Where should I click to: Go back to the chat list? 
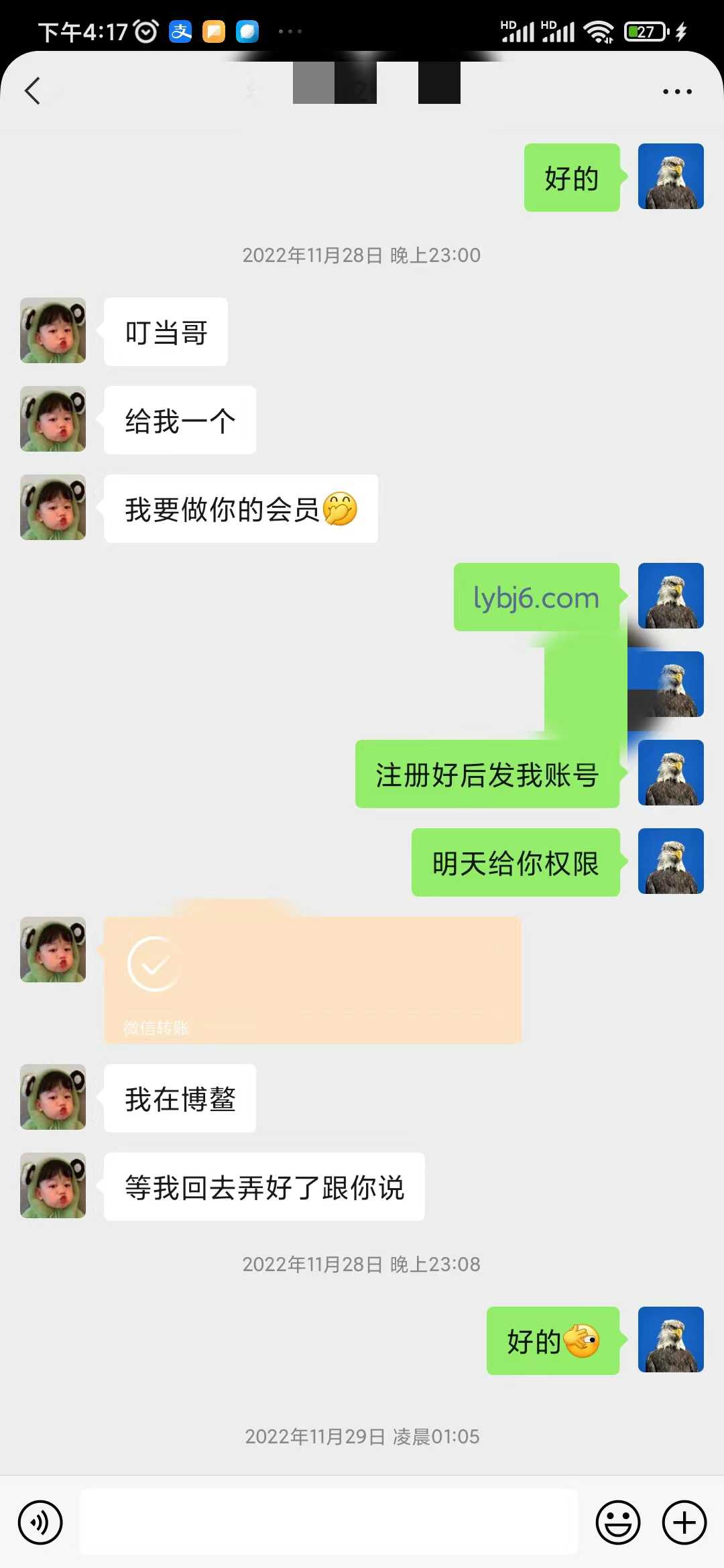click(x=32, y=90)
